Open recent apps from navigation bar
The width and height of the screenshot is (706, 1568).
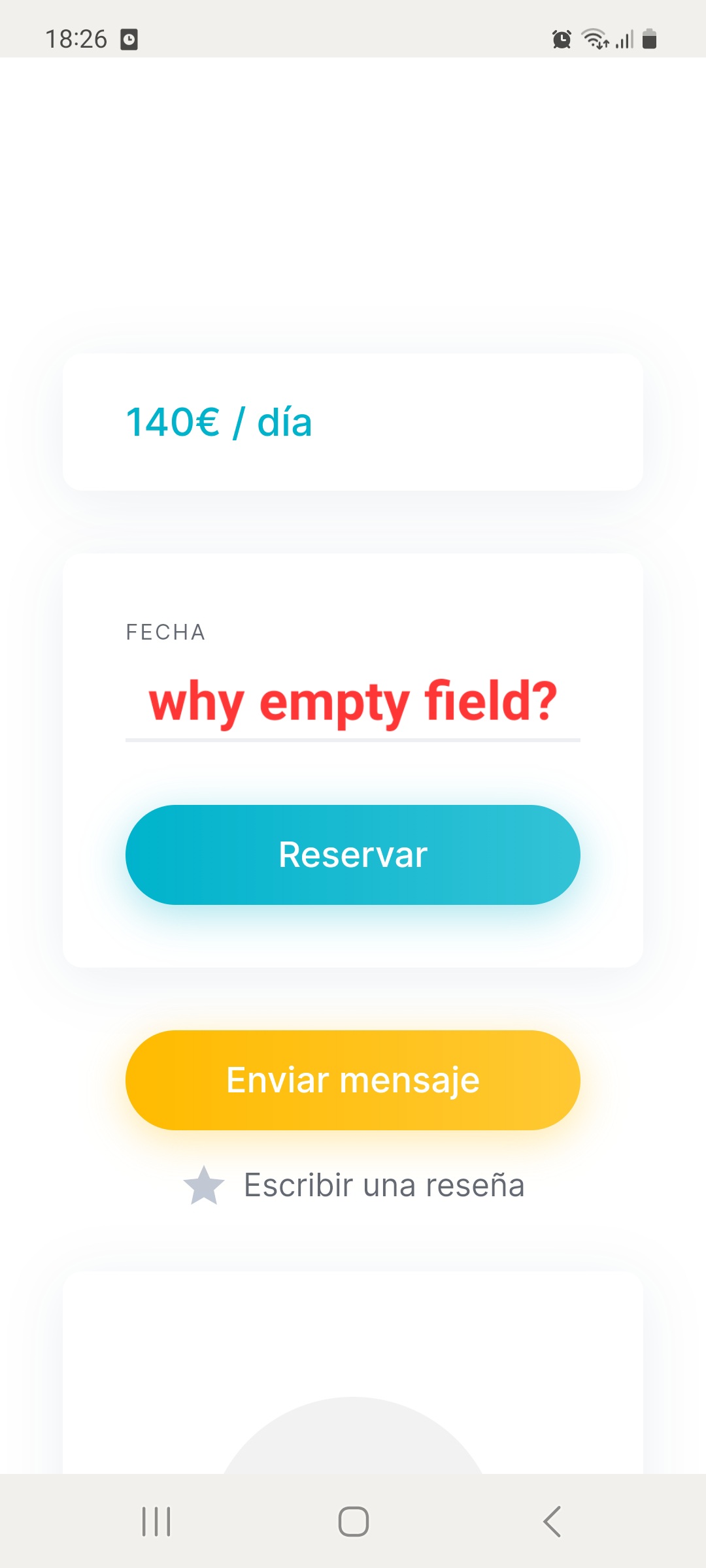tap(156, 1522)
